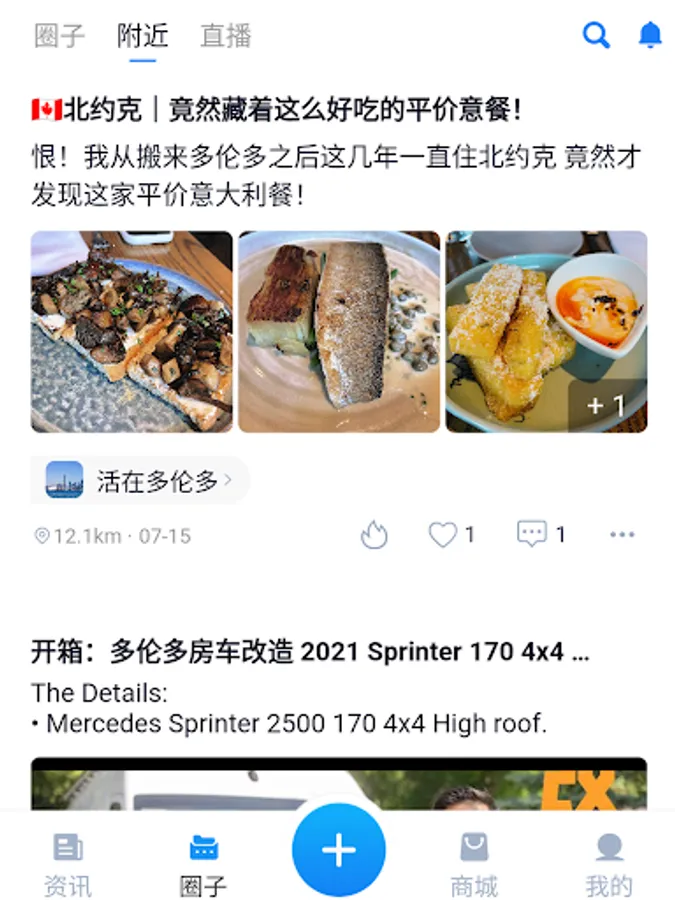View the grilled fish photo
This screenshot has height=900, width=675.
coord(339,331)
